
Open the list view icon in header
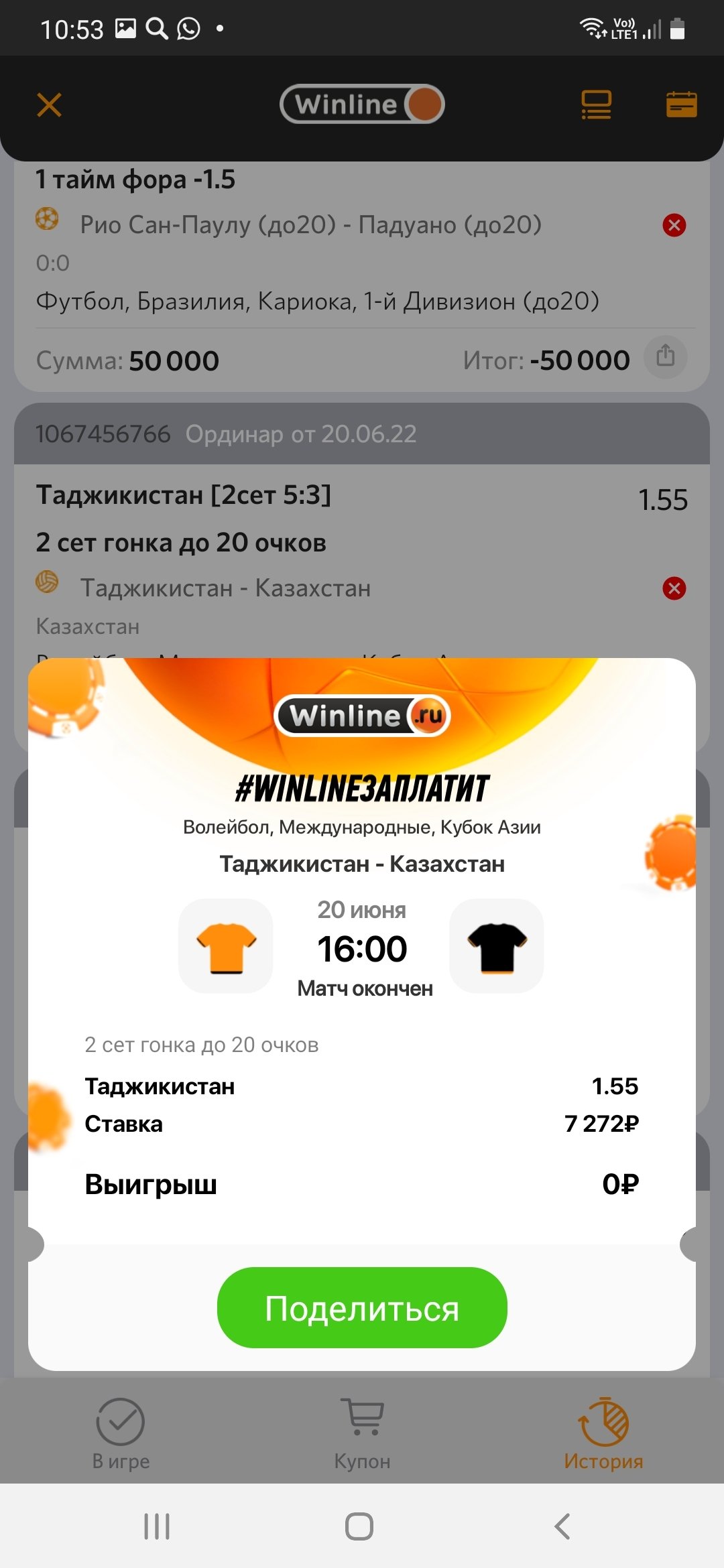[x=596, y=105]
